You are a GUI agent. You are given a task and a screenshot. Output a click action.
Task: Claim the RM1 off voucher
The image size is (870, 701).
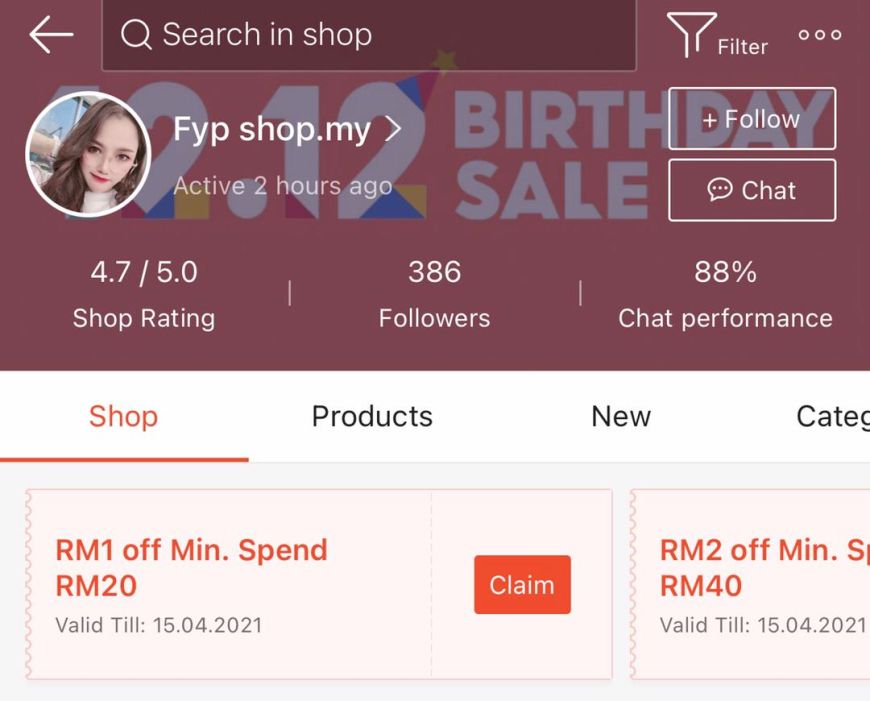[522, 585]
